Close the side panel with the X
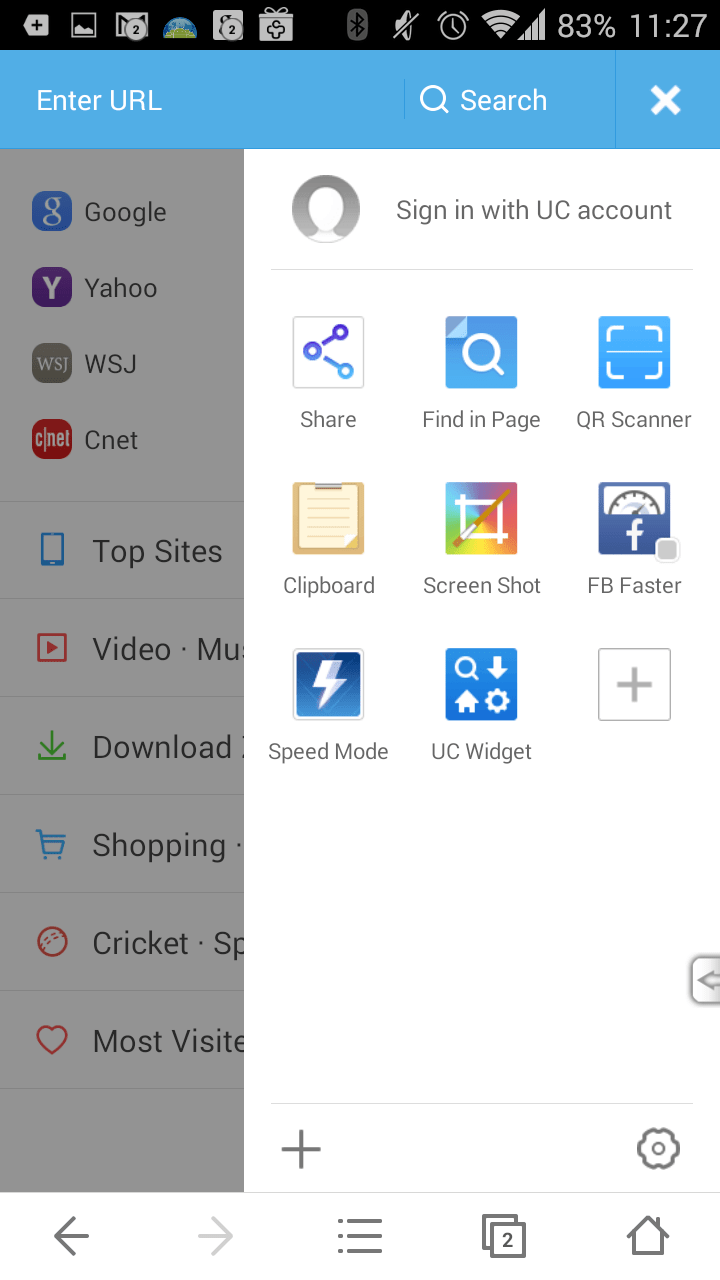This screenshot has width=720, height=1280. 666,100
